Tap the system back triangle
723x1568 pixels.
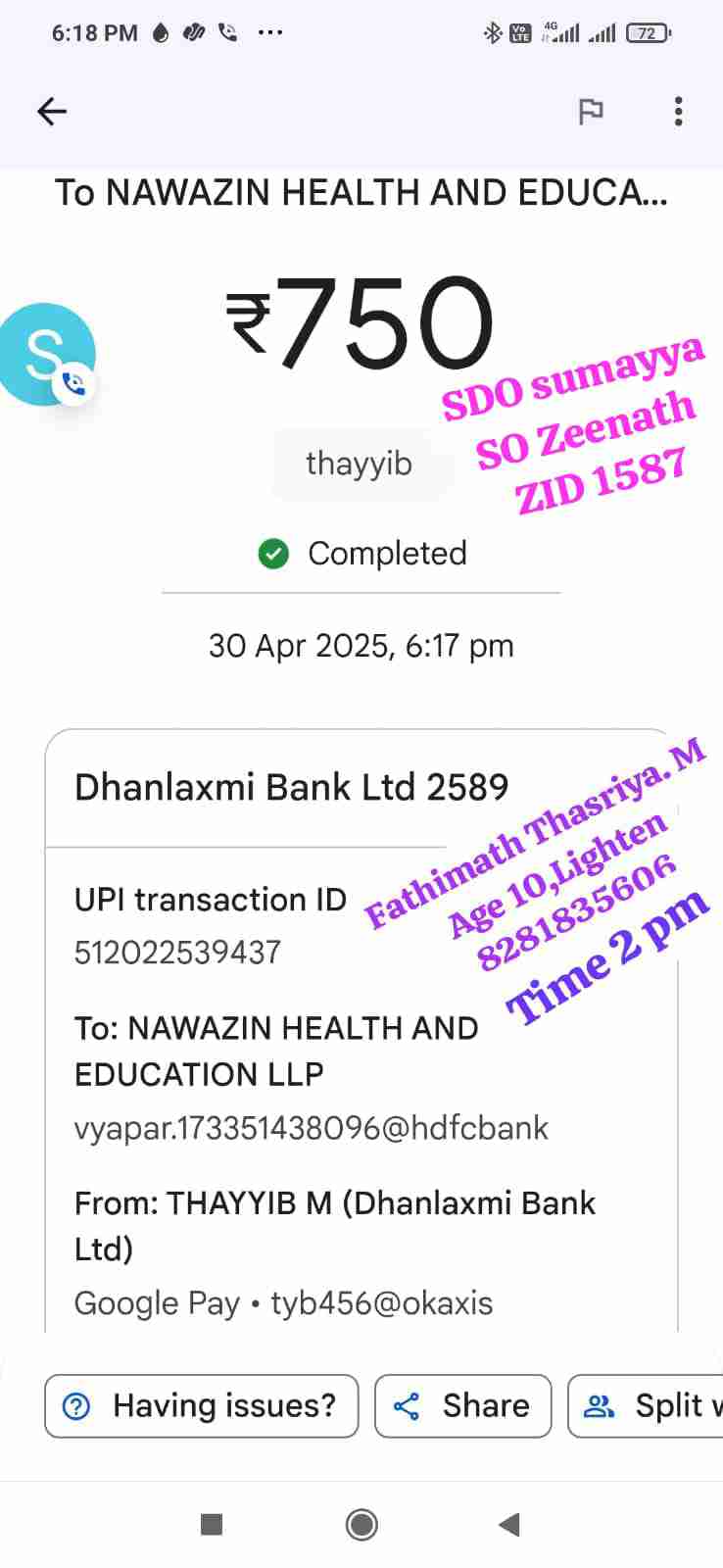pos(508,1524)
